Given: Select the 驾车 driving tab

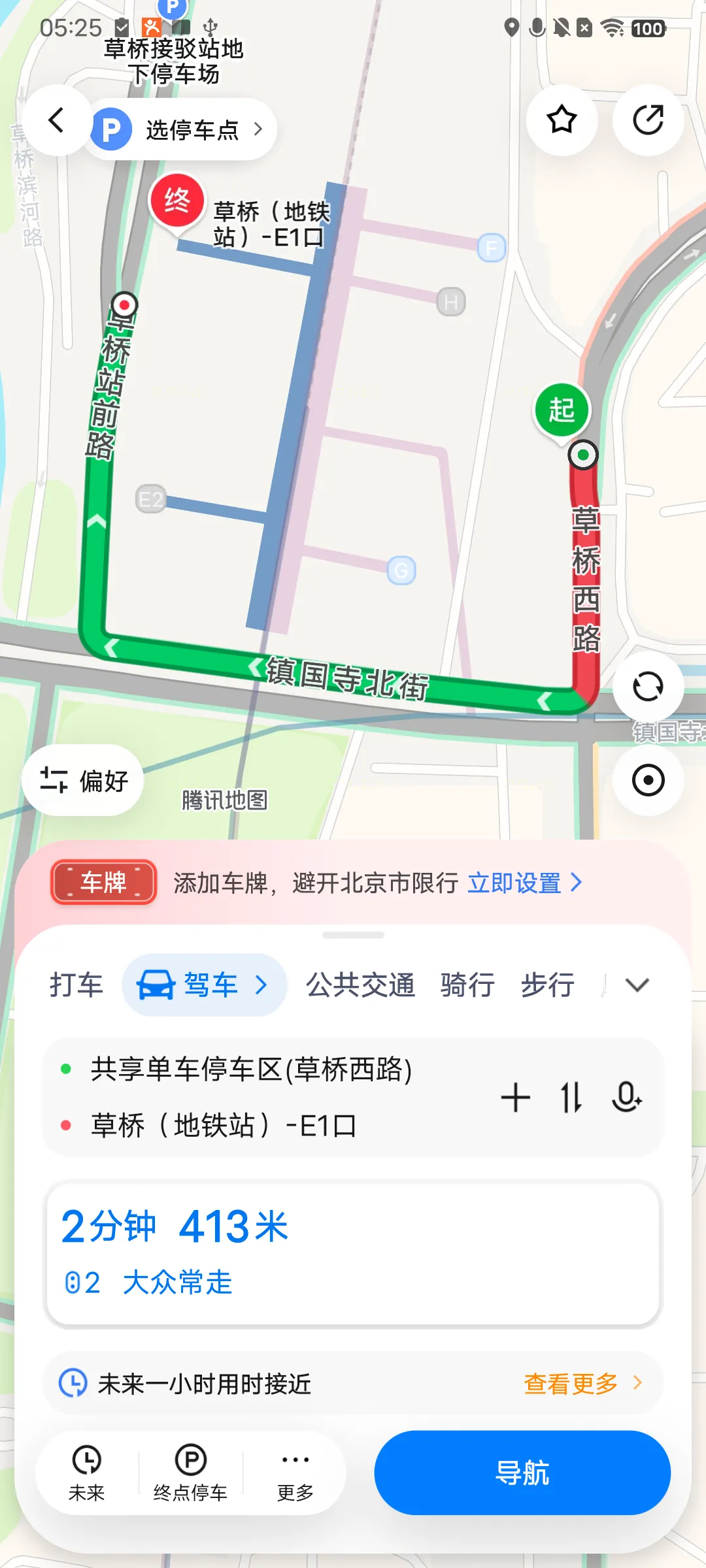Looking at the screenshot, I should 204,985.
